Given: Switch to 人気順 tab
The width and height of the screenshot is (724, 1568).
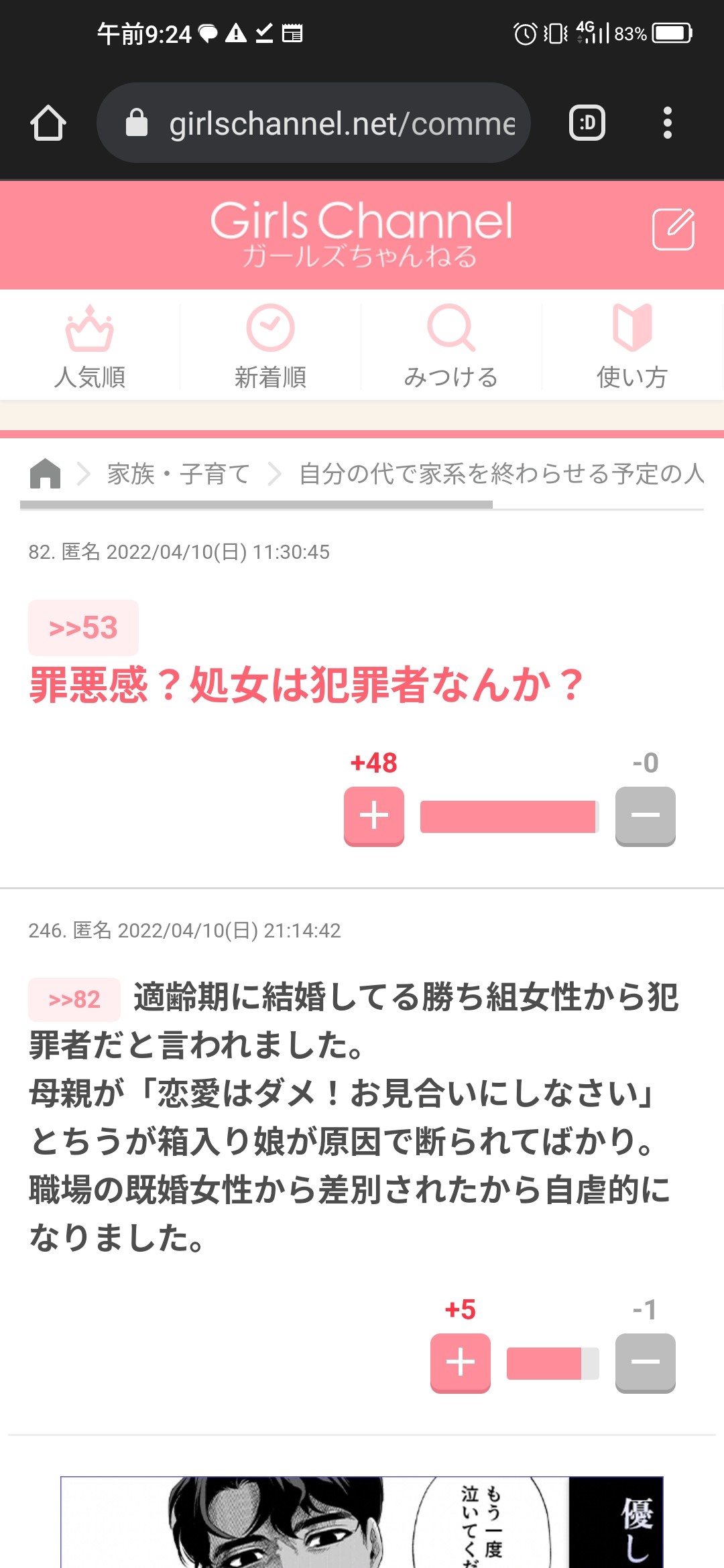Looking at the screenshot, I should [x=90, y=347].
